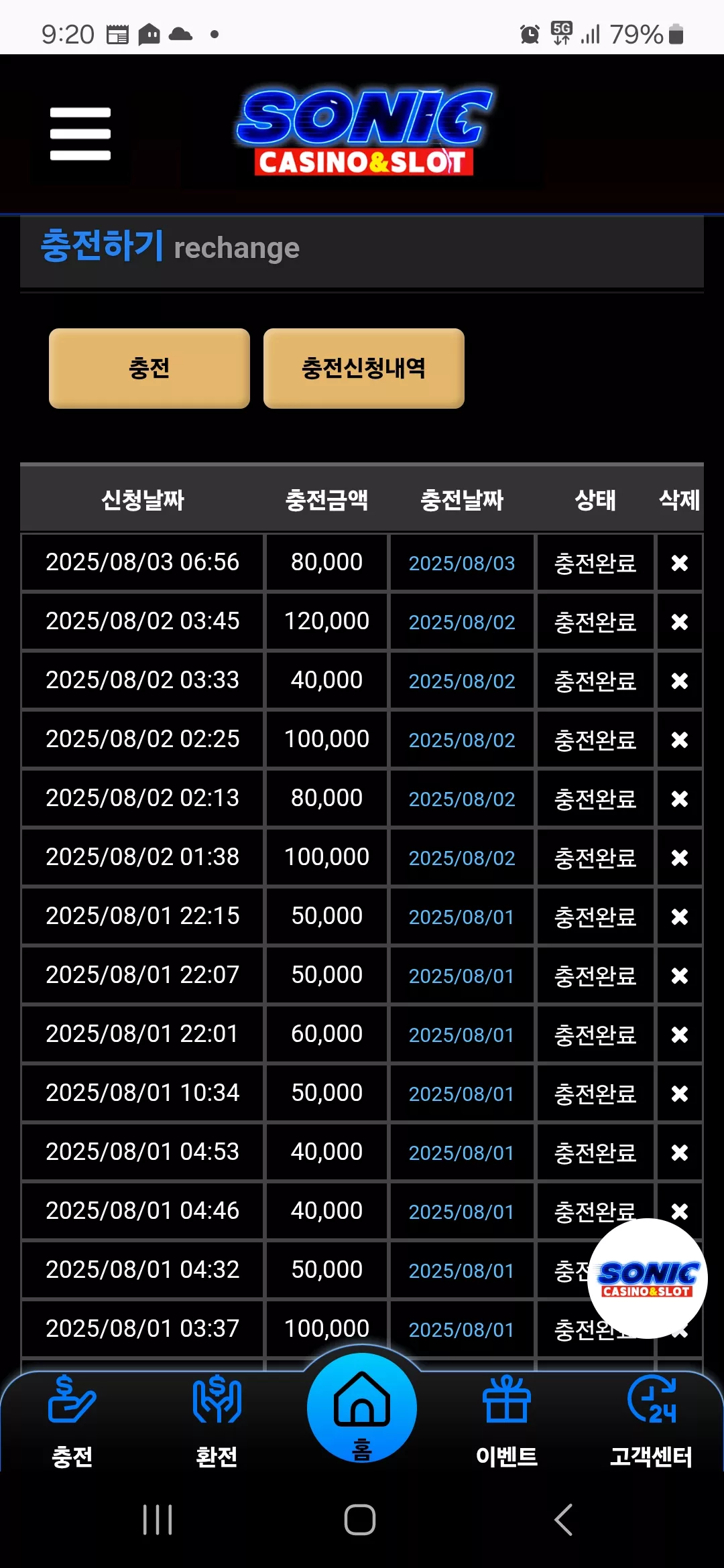Remove the 2025/08/02 02:13 recharge record
Viewport: 724px width, 1568px height.
680,799
